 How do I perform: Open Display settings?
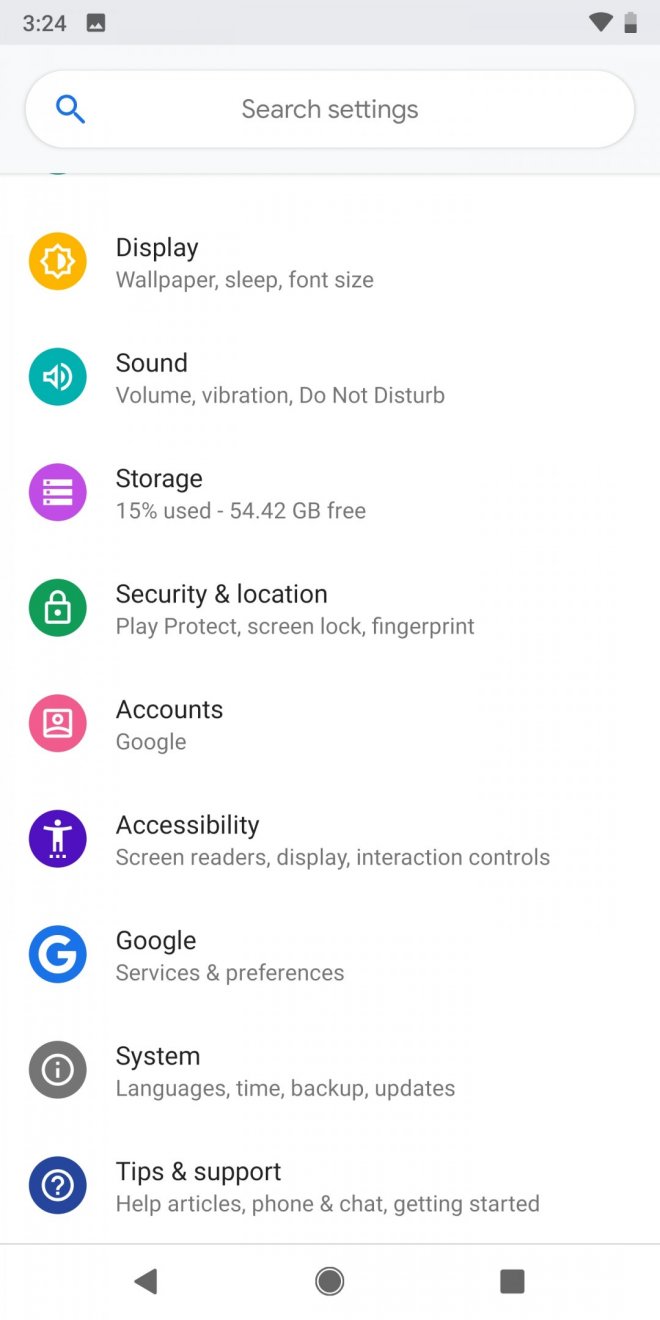coord(330,262)
